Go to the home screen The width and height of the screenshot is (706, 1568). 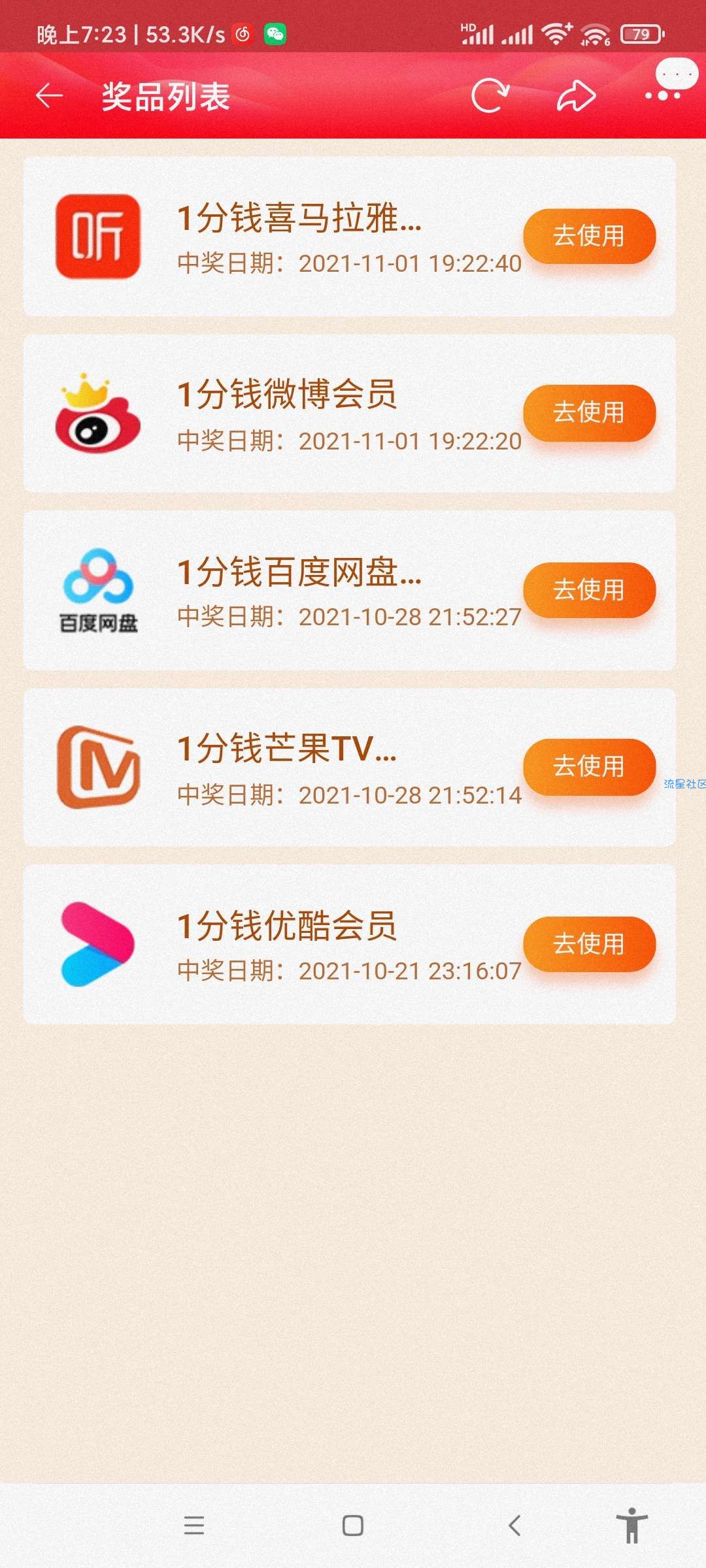tap(353, 1526)
